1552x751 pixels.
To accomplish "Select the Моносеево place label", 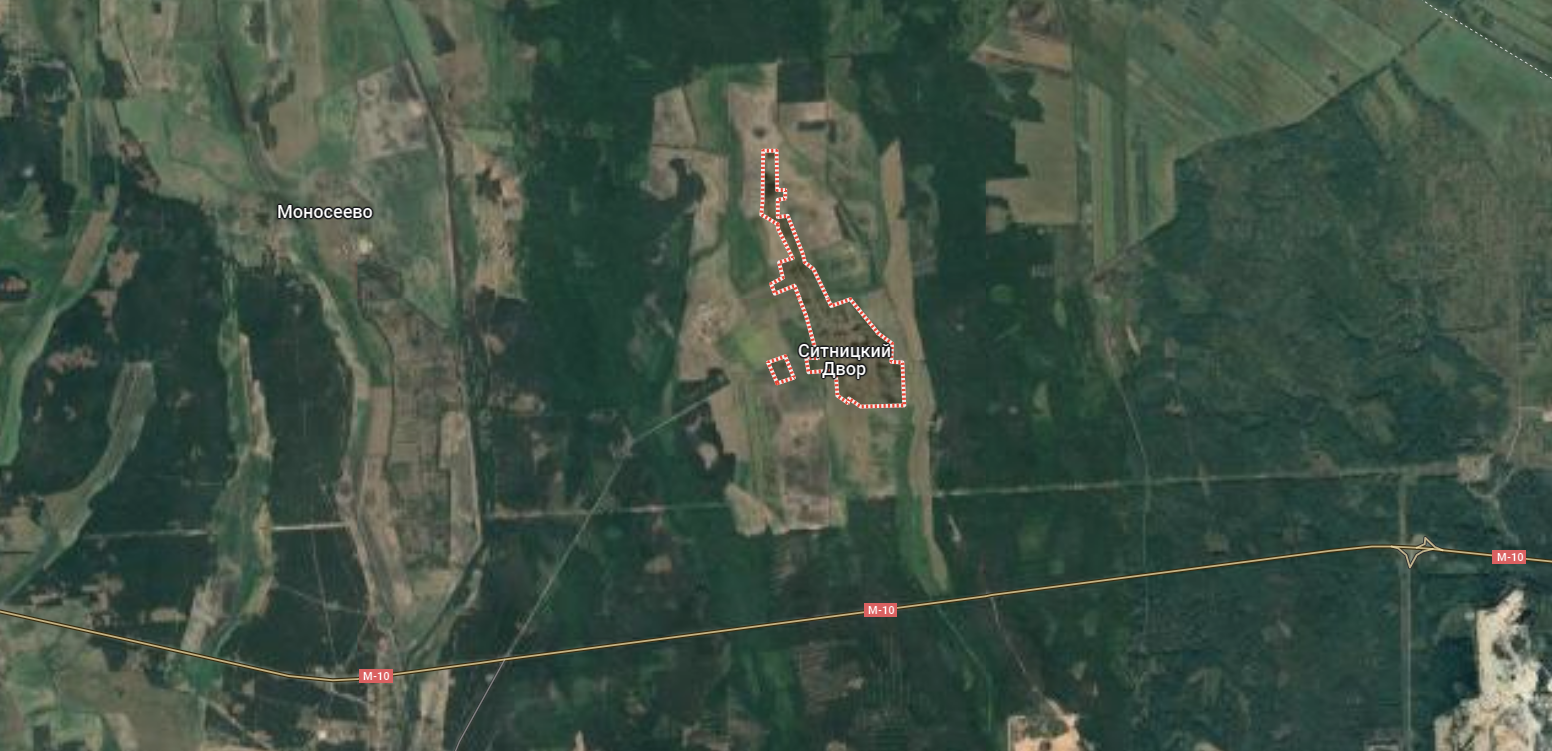I will pos(324,212).
